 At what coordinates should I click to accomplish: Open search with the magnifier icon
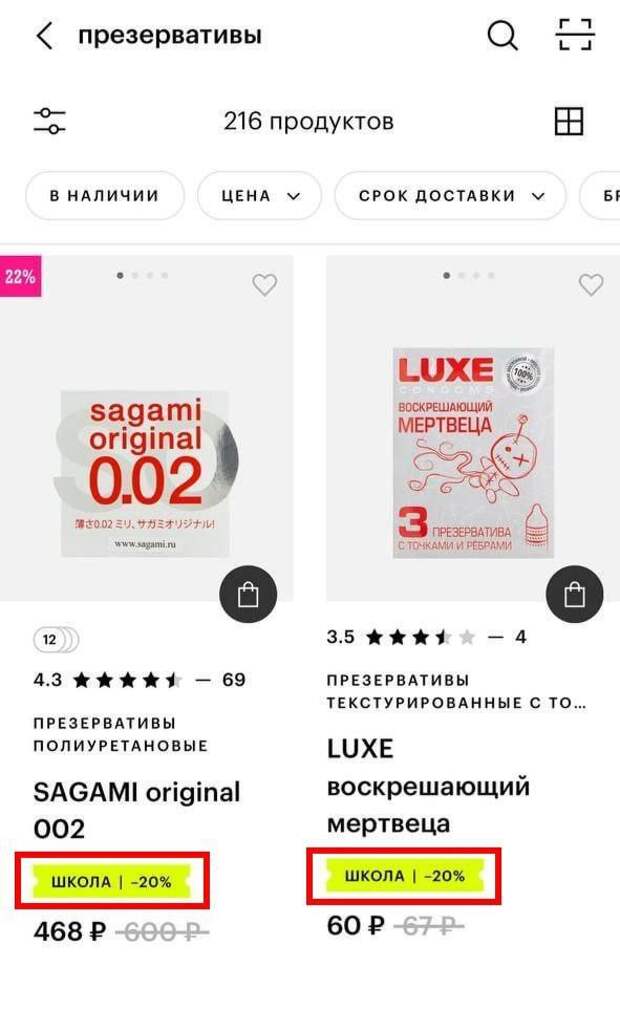click(502, 35)
